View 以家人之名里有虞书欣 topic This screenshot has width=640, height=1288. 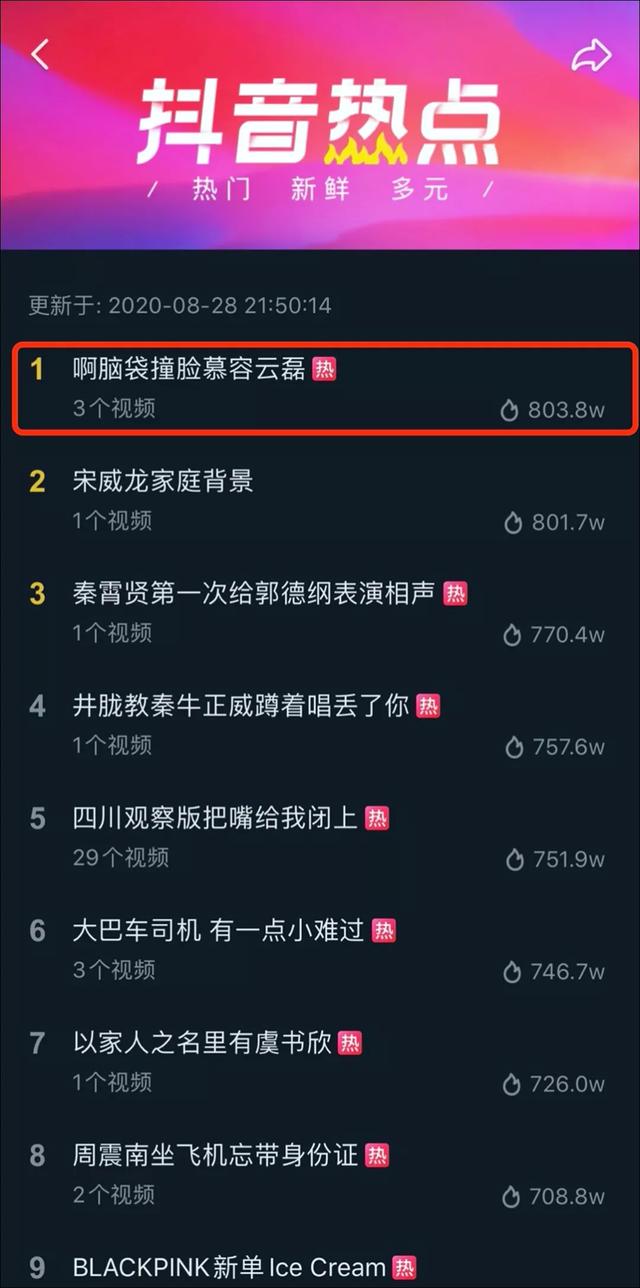202,1043
